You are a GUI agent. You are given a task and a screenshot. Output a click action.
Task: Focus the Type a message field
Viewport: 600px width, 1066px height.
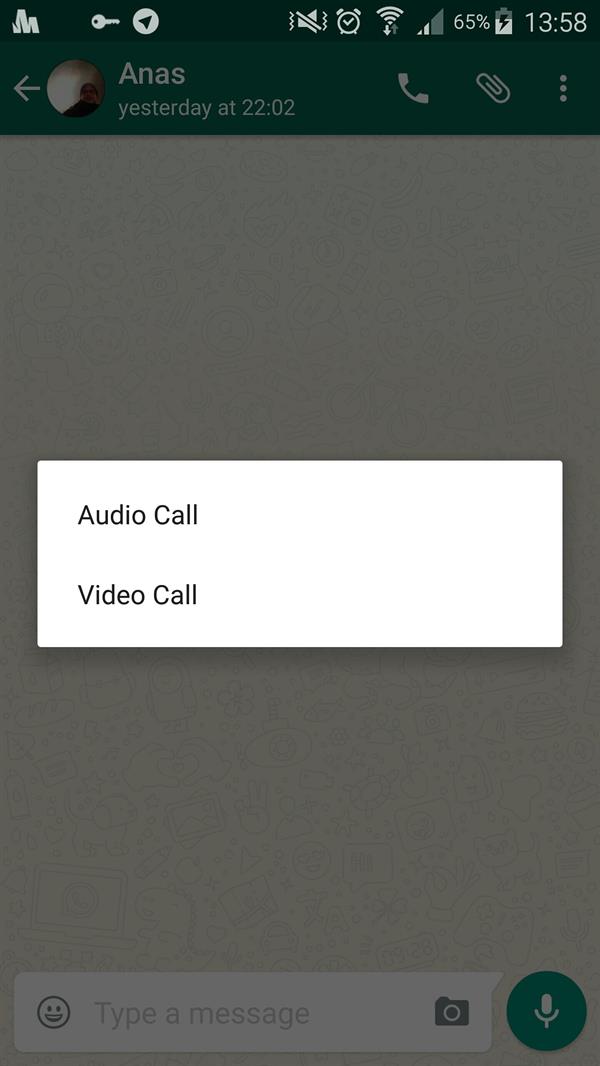pos(258,1014)
